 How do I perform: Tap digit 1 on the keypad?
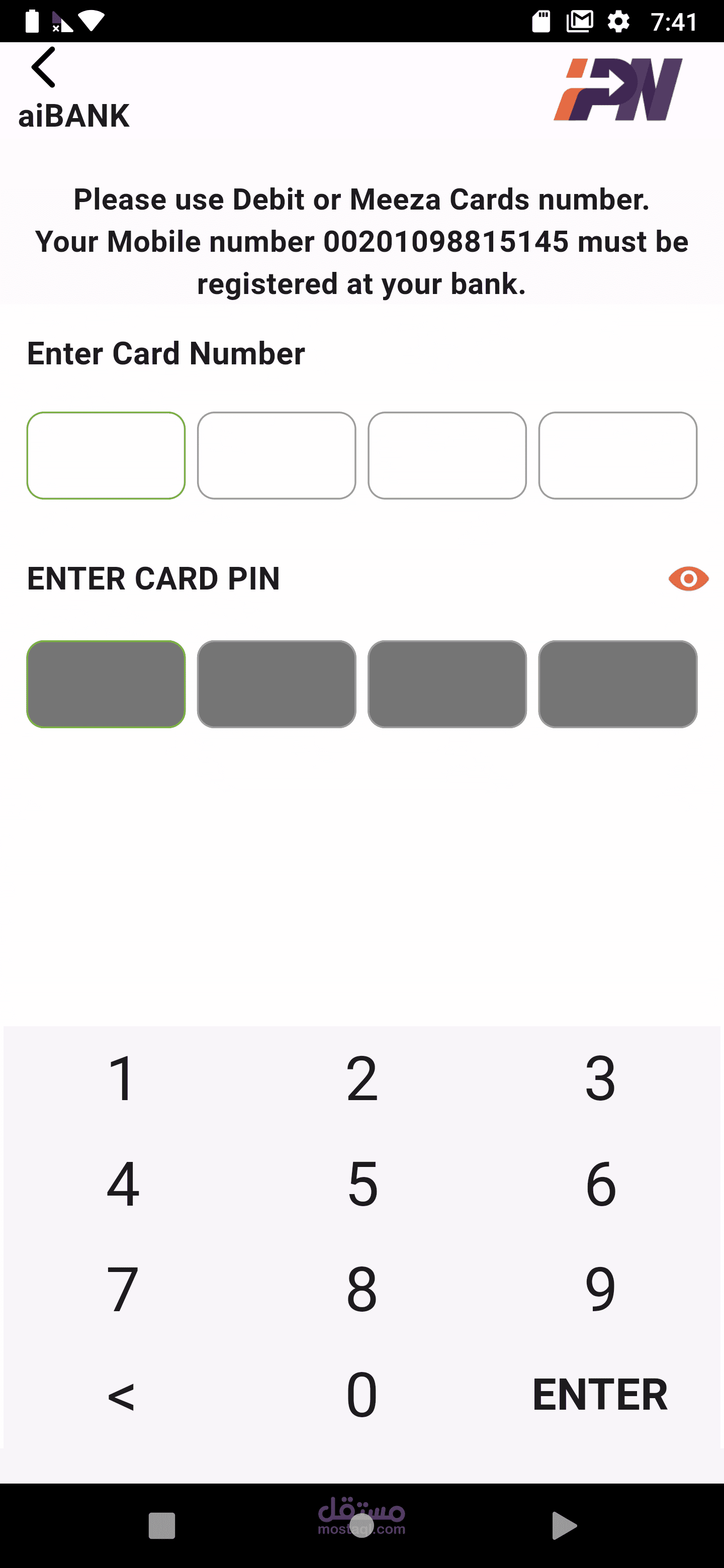click(122, 1079)
